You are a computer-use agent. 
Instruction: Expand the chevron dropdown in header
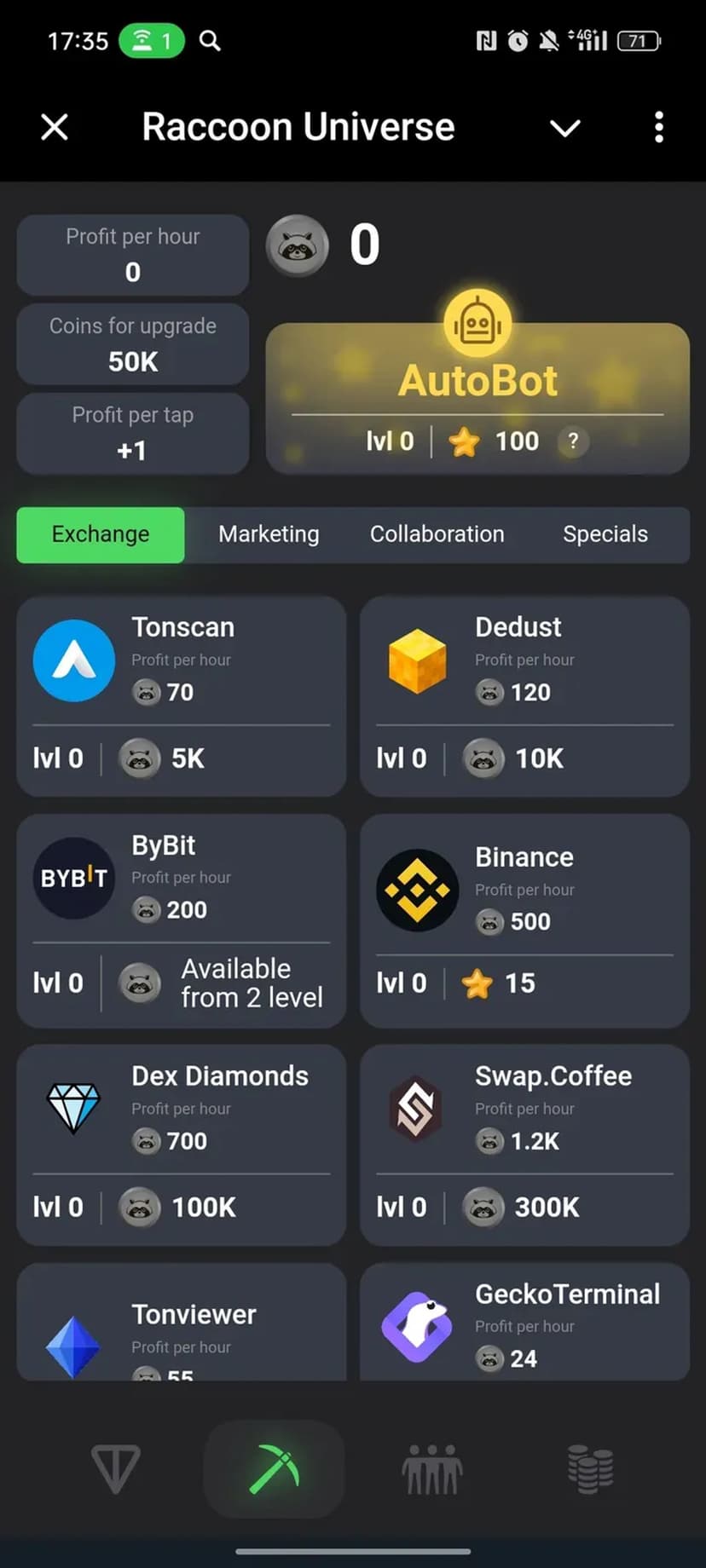(564, 128)
